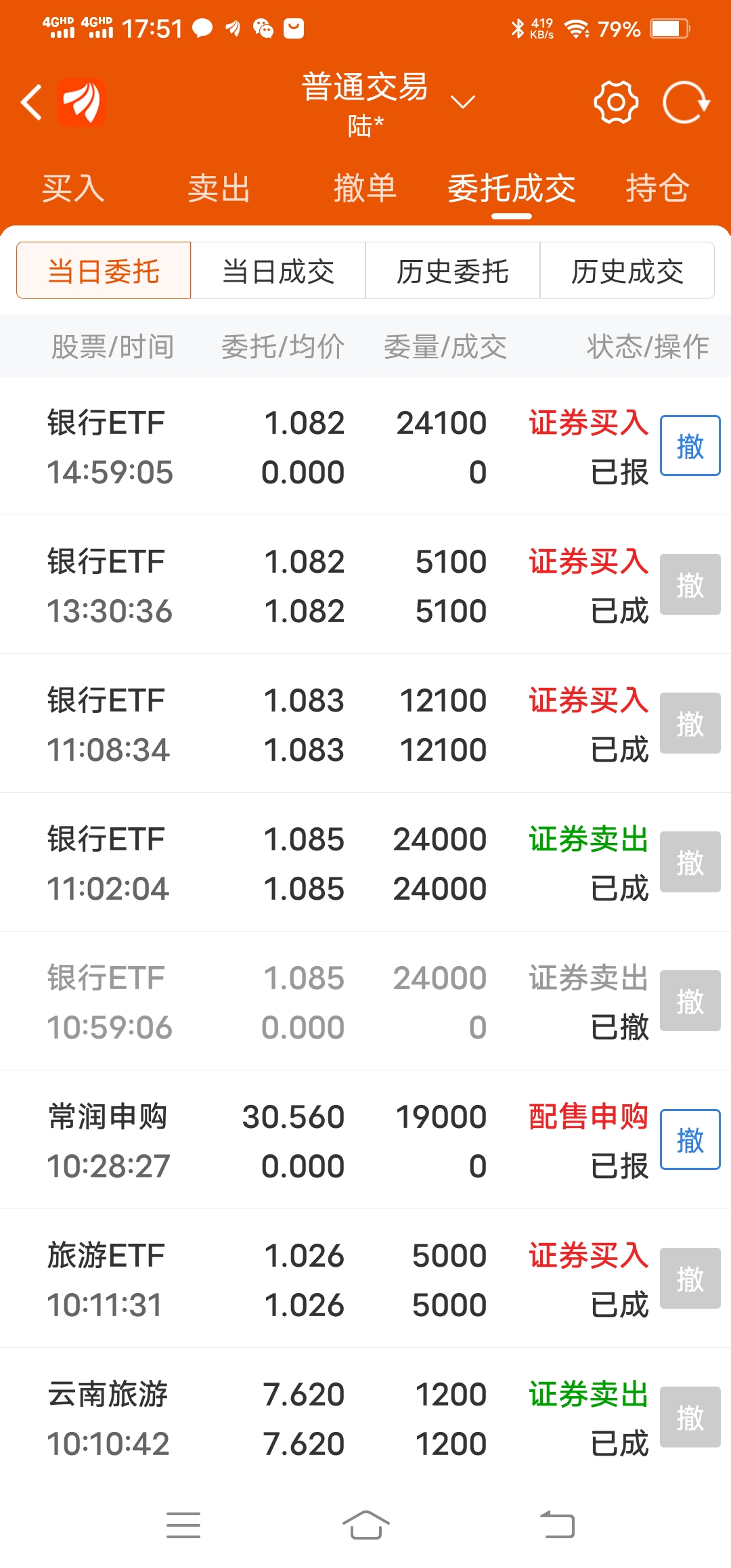The width and height of the screenshot is (731, 1568).
Task: Select the 历史成交 segment
Action: click(x=627, y=270)
